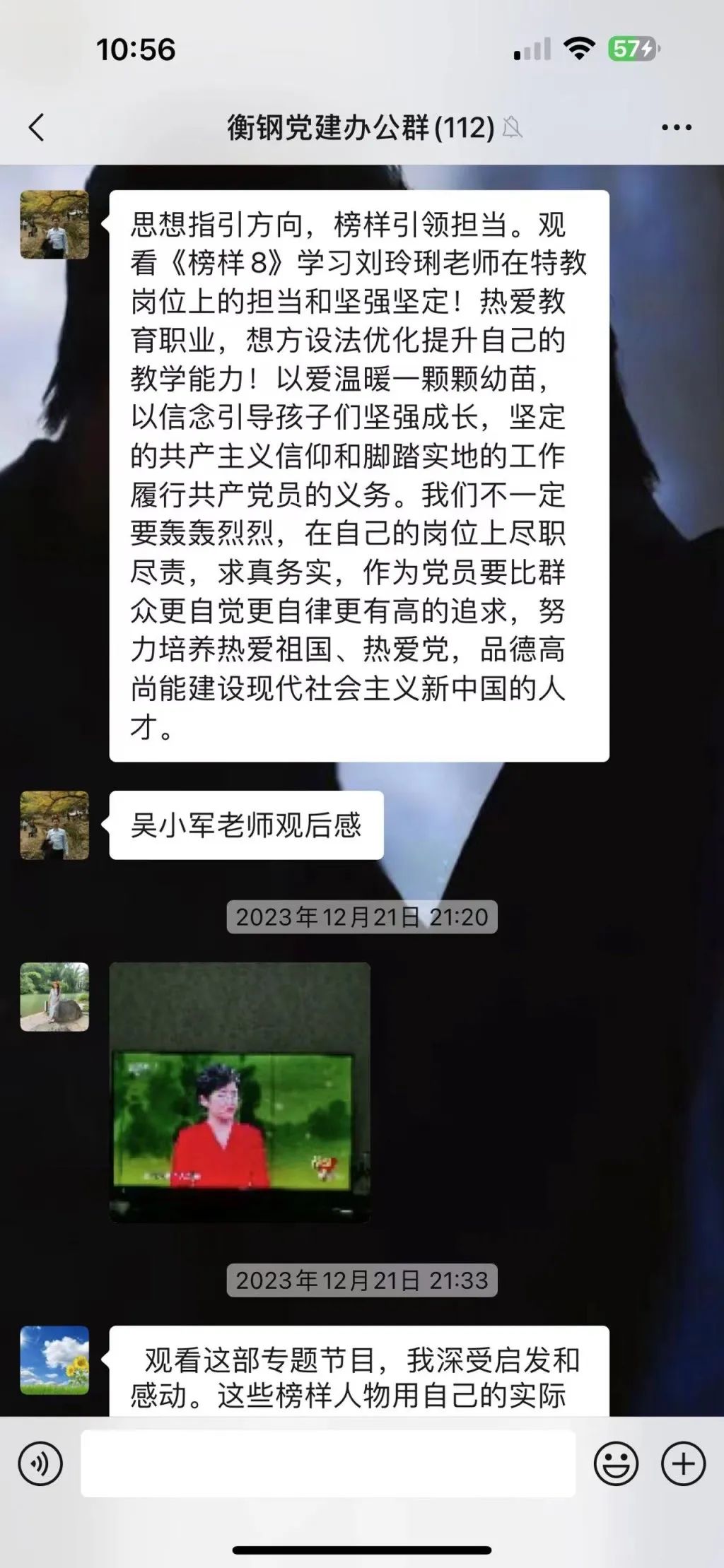The image size is (724, 1568).
Task: Open the emoji sticker panel
Action: click(x=616, y=1464)
